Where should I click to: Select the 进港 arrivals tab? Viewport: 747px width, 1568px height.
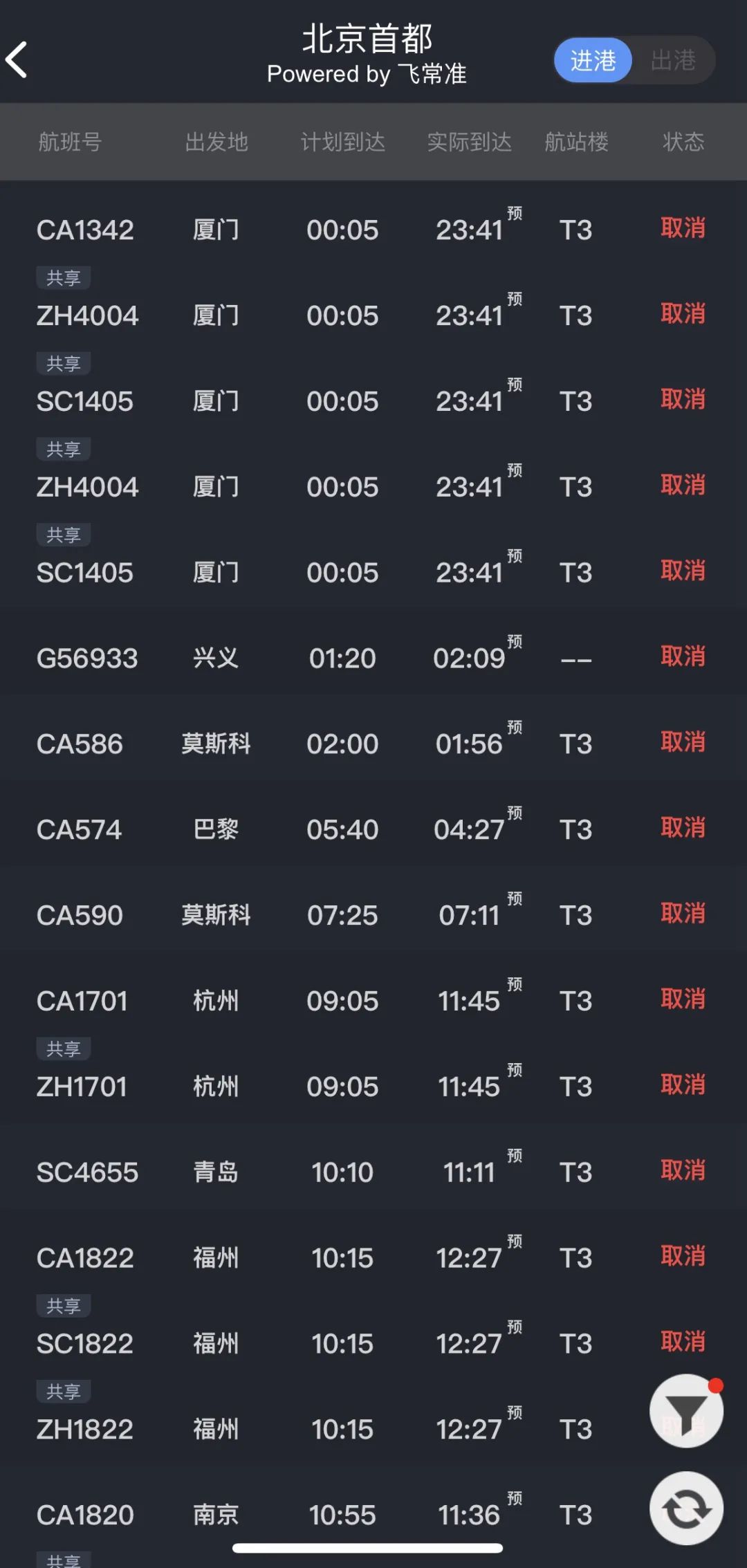click(593, 60)
